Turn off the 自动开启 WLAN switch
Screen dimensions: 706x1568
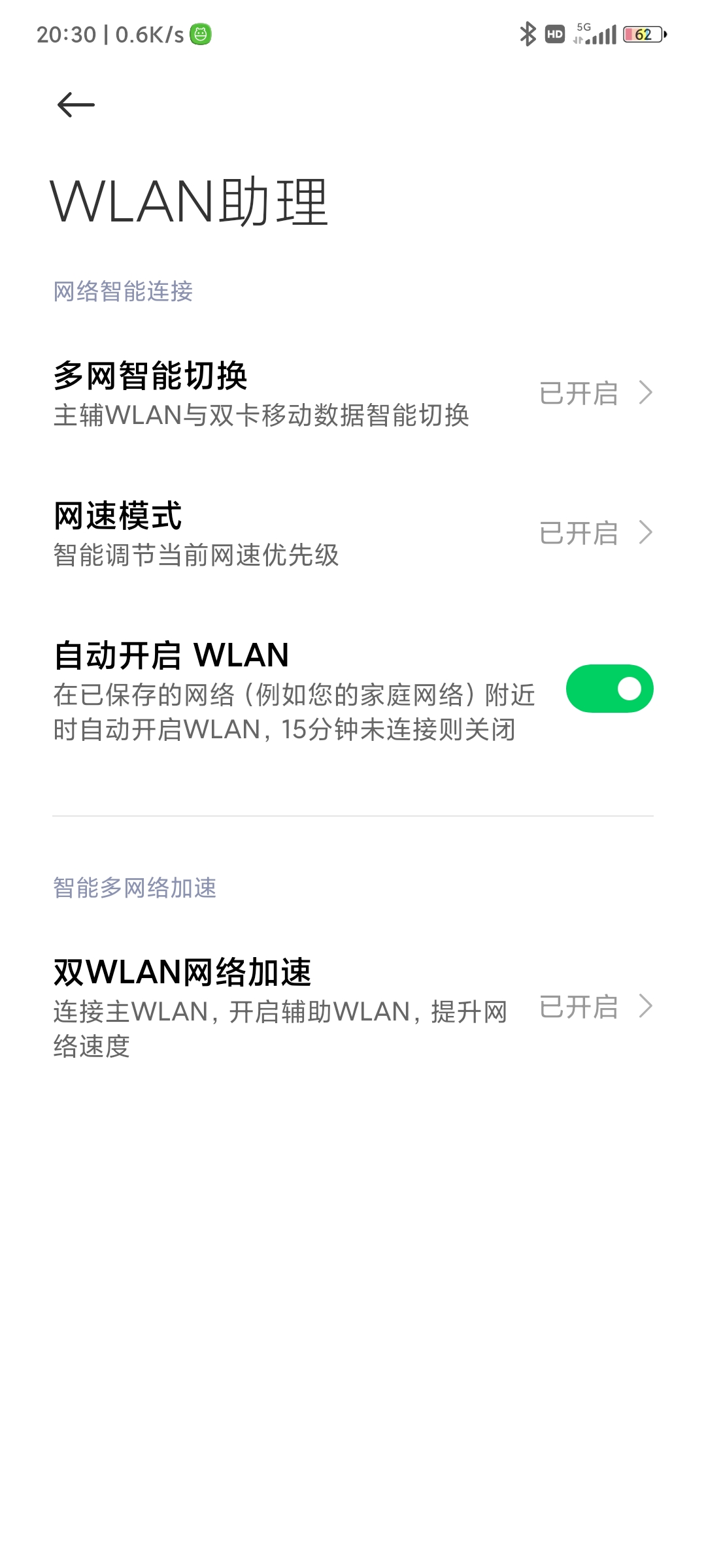(x=609, y=689)
